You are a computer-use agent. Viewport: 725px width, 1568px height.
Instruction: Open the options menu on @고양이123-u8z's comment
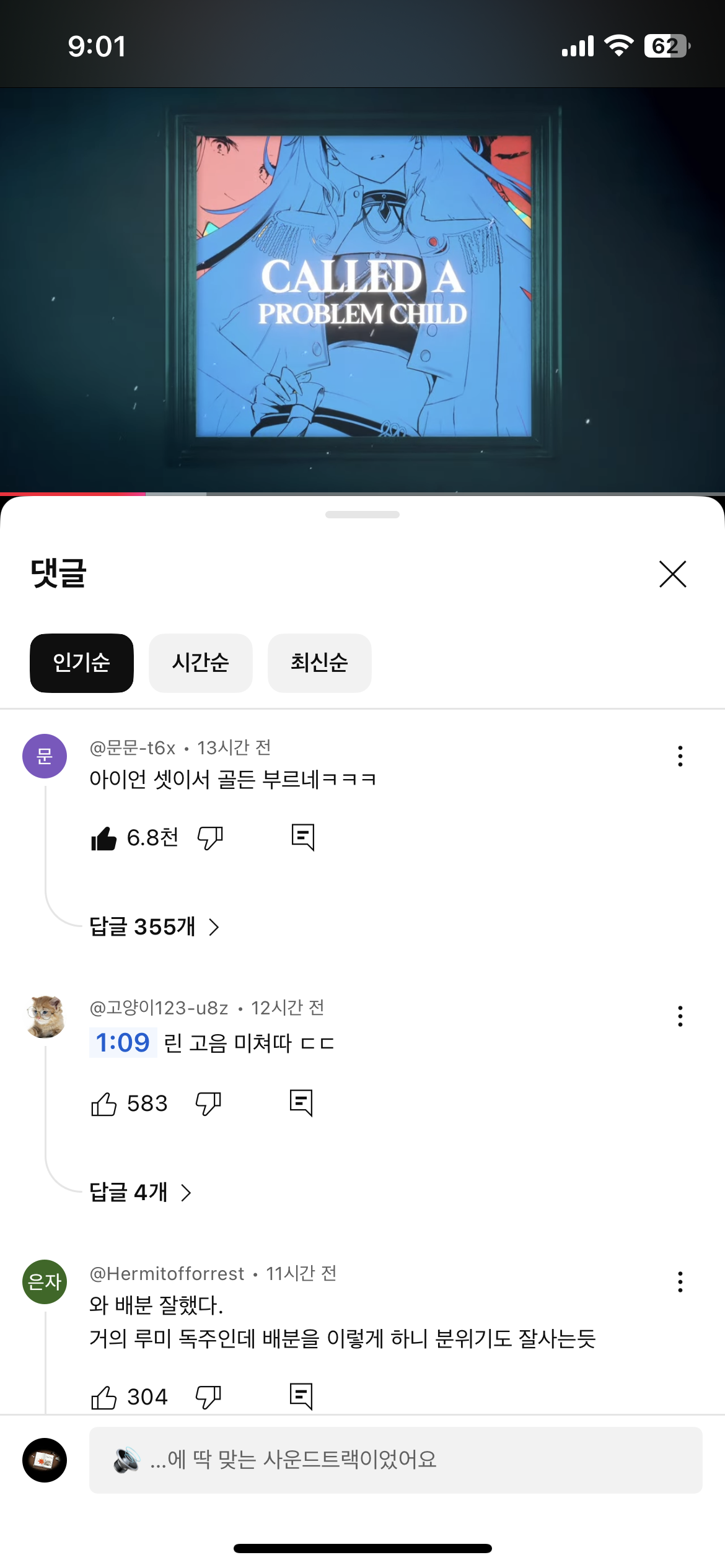(680, 1016)
